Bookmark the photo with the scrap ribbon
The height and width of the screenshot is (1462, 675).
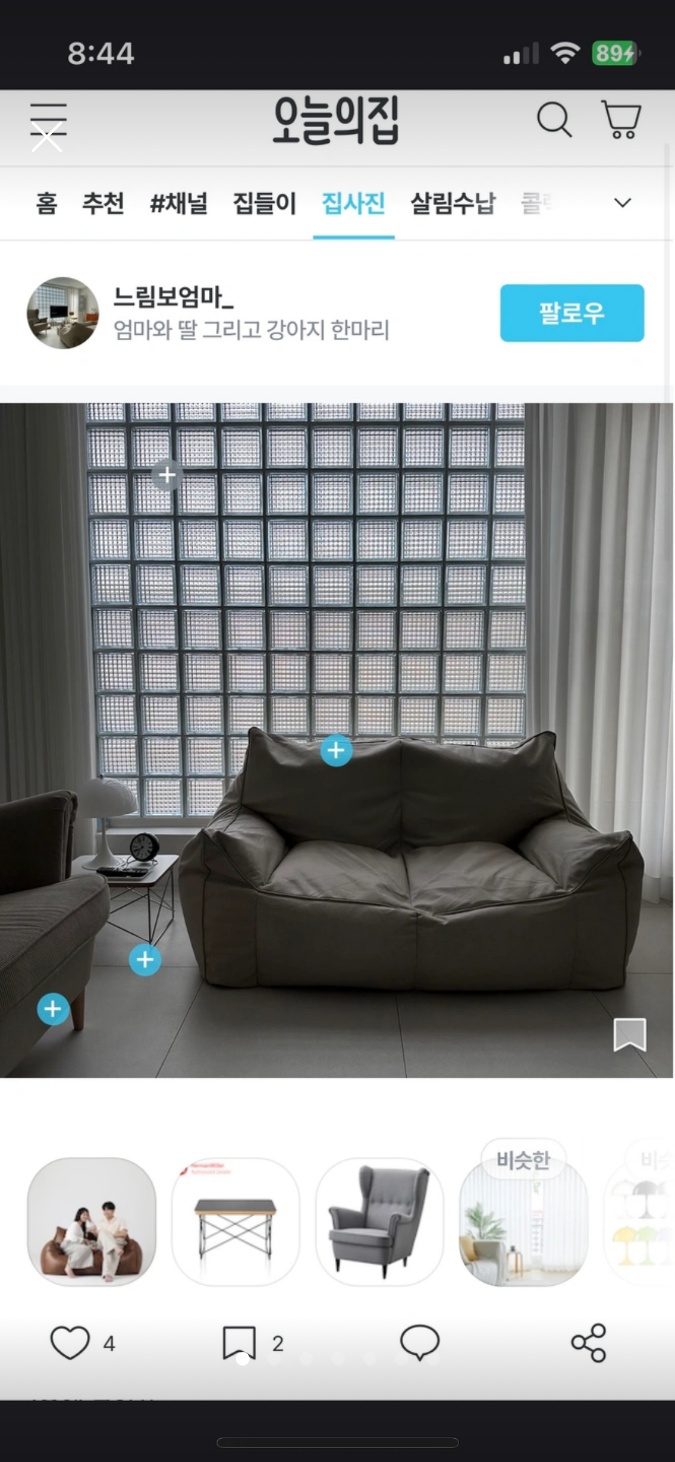pyautogui.click(x=629, y=1035)
